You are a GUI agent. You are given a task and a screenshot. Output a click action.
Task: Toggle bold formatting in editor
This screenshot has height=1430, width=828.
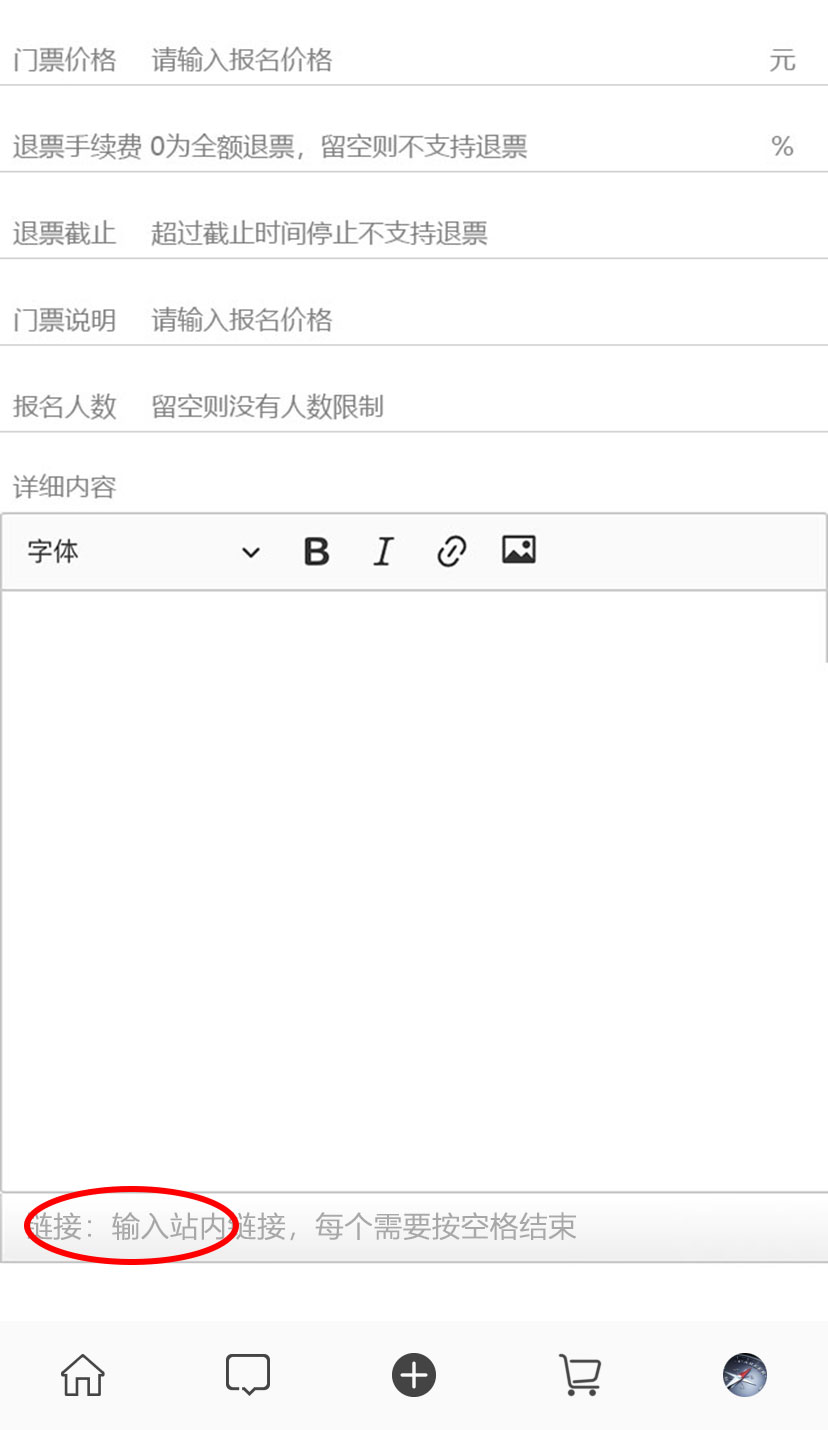coord(316,551)
